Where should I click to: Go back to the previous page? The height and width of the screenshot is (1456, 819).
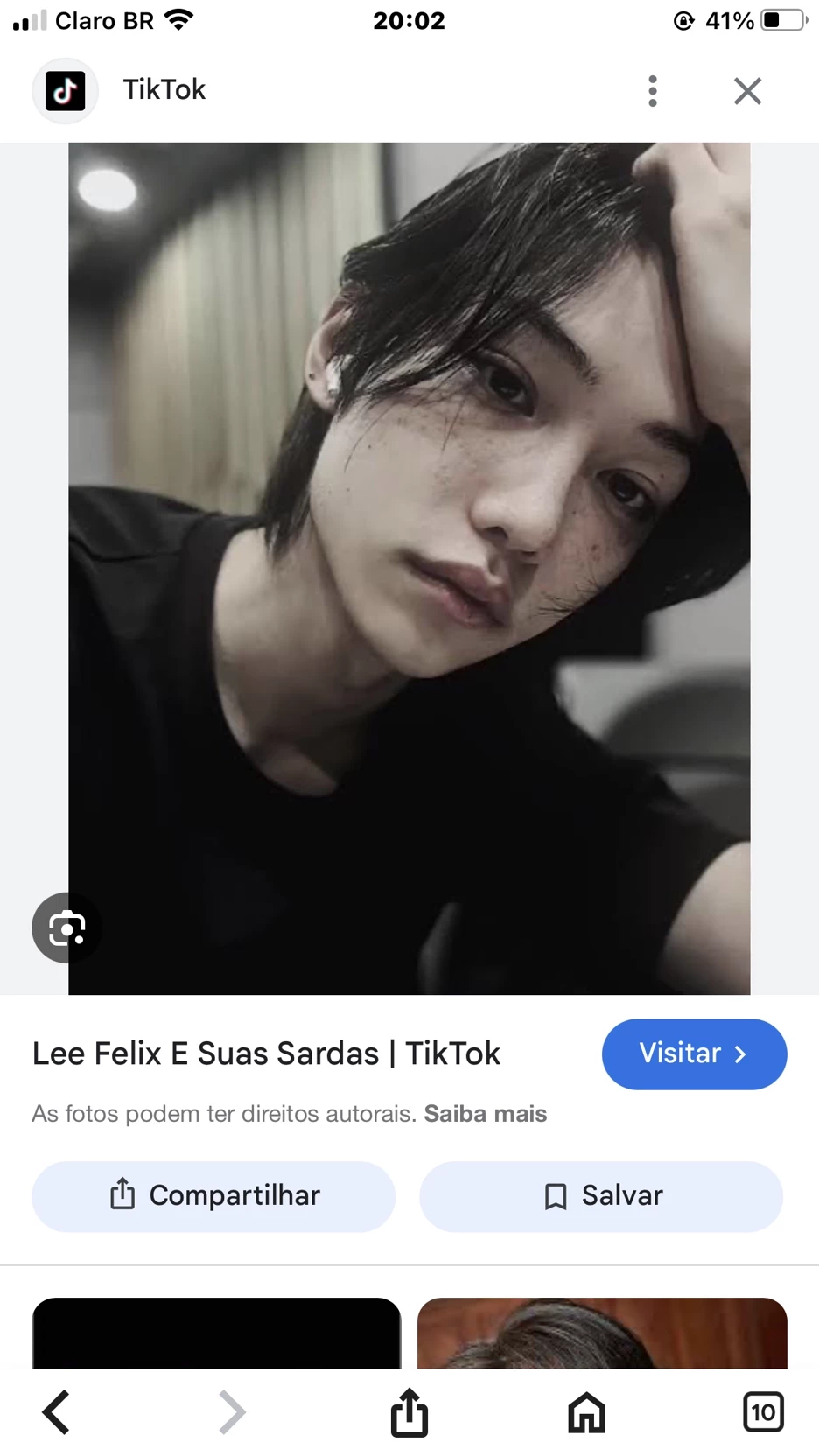[x=56, y=1411]
